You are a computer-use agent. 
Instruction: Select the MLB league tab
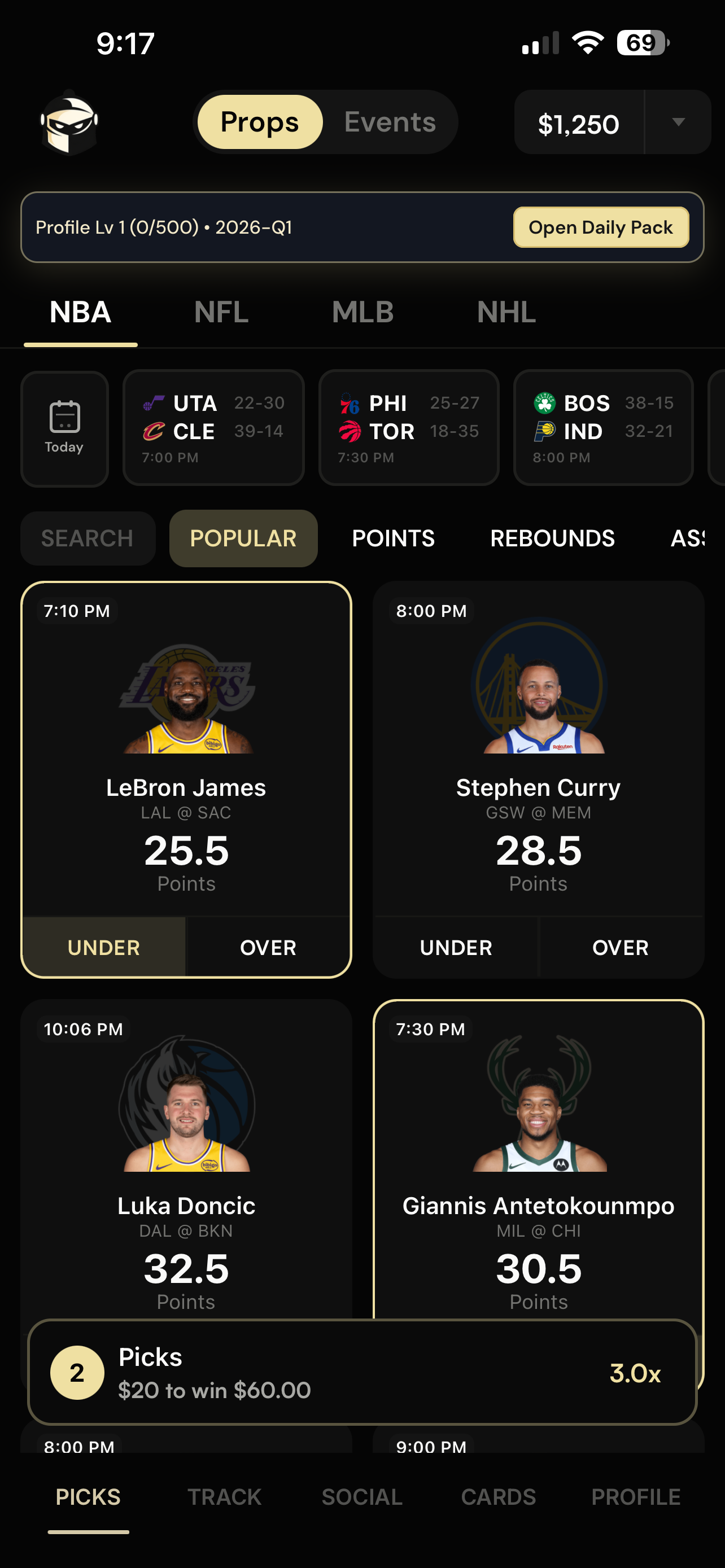pyautogui.click(x=362, y=312)
